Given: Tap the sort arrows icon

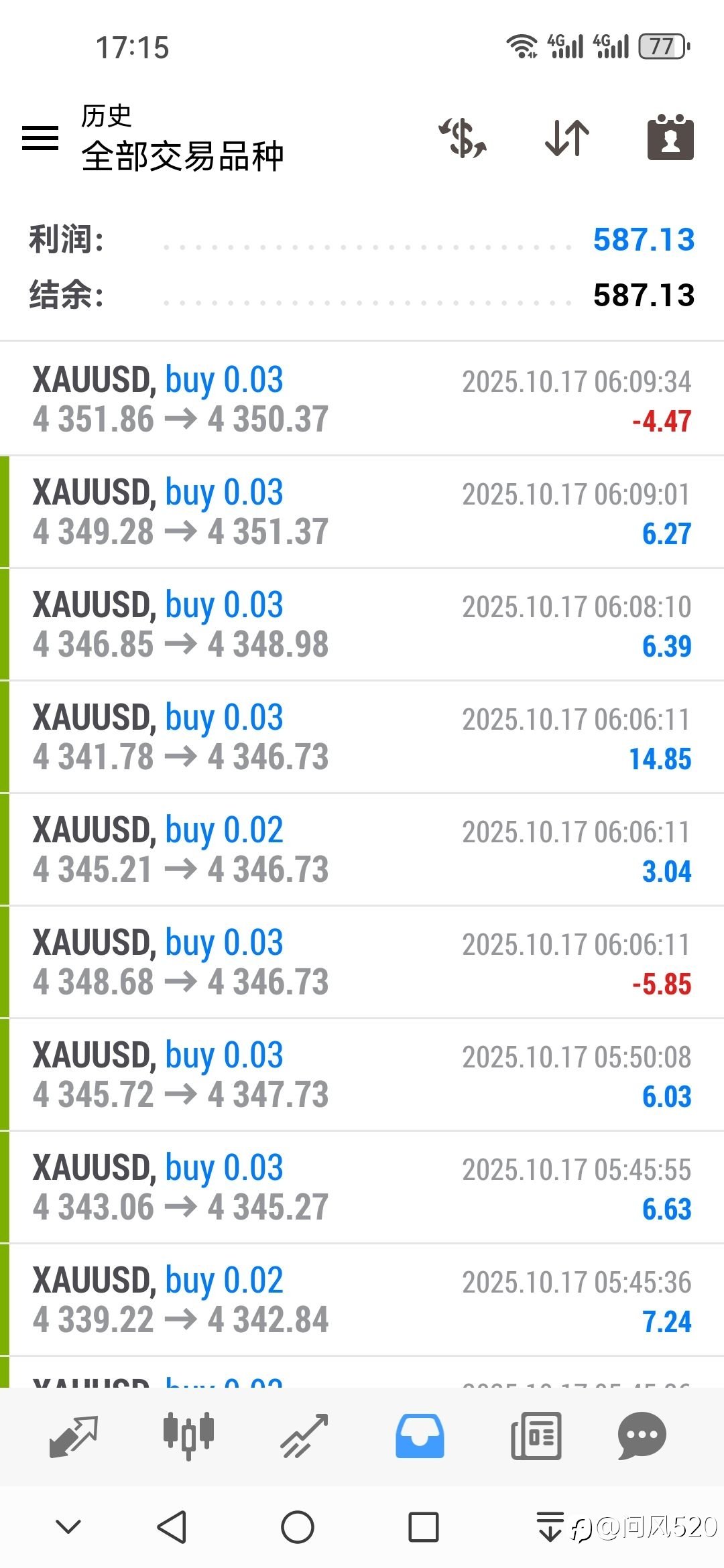Looking at the screenshot, I should point(567,138).
